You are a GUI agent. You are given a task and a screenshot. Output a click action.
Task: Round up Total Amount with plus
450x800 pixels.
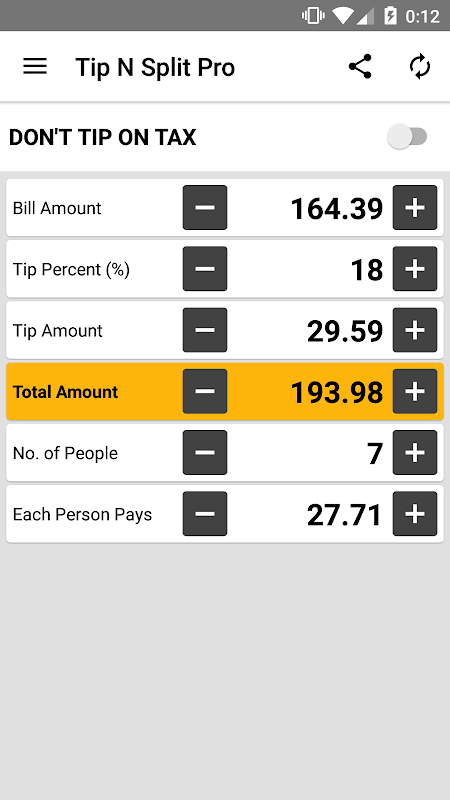(415, 391)
